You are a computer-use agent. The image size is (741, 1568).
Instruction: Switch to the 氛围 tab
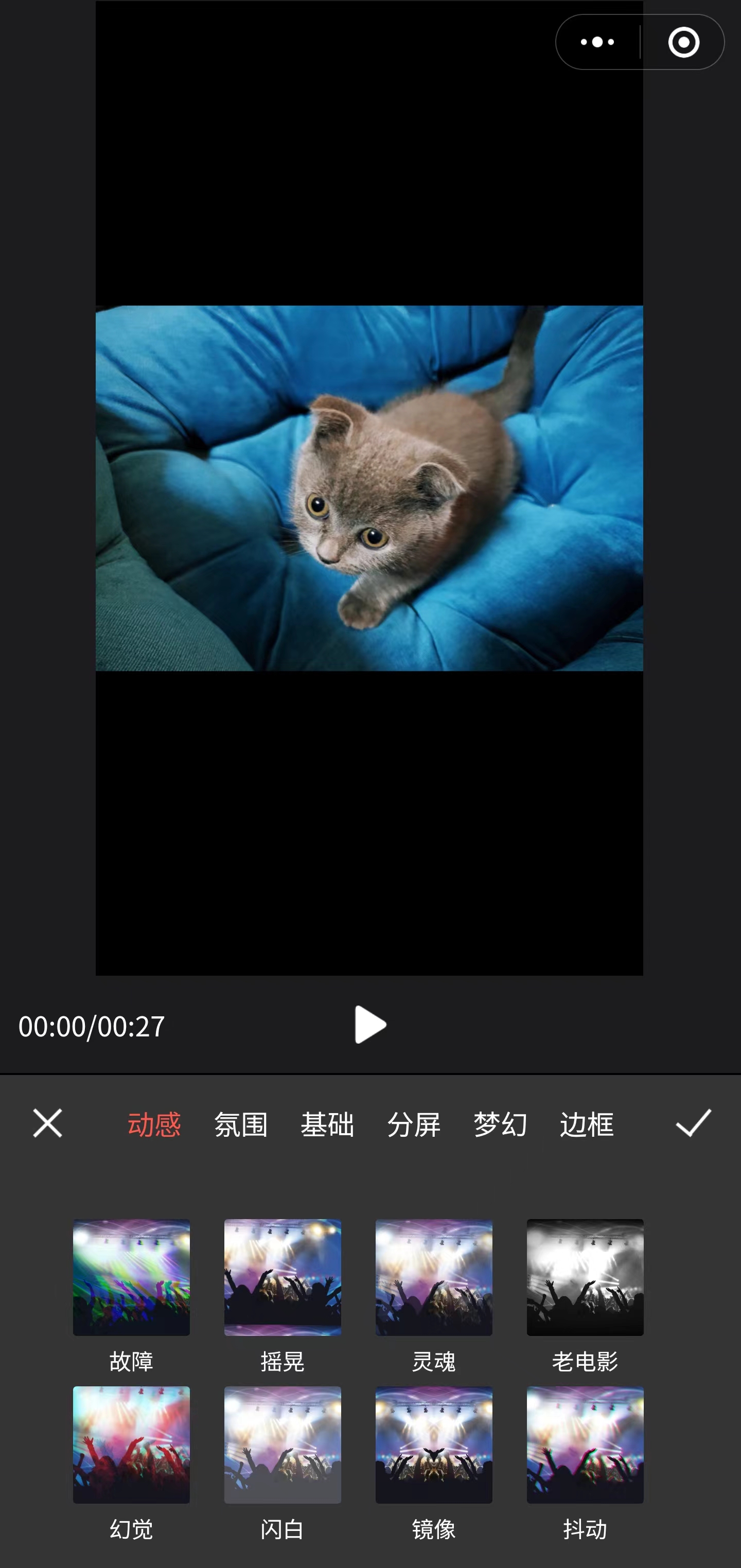tap(240, 1124)
